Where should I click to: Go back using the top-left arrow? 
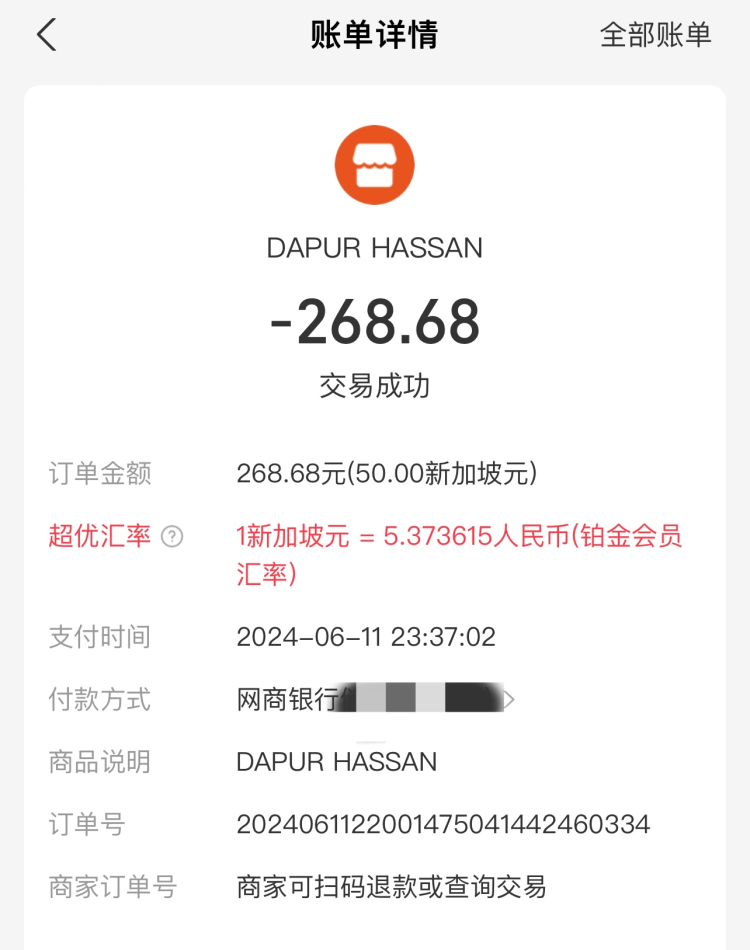pos(46,35)
